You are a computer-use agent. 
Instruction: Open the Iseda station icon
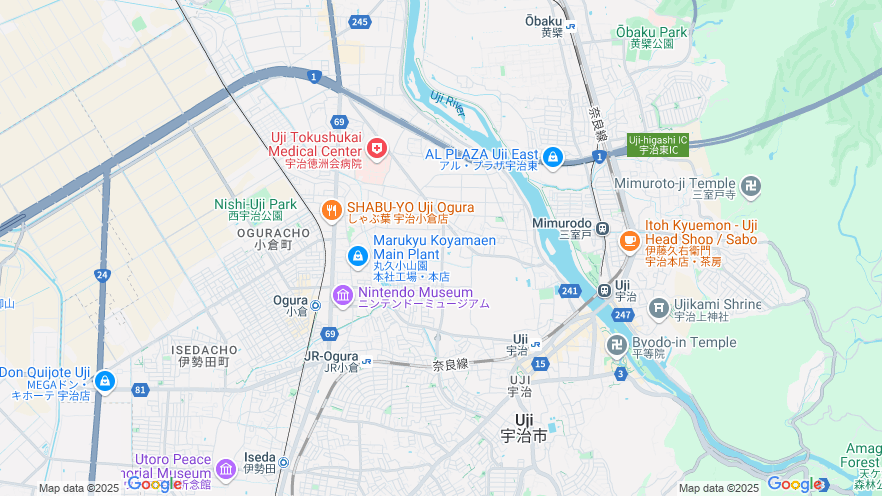(283, 462)
